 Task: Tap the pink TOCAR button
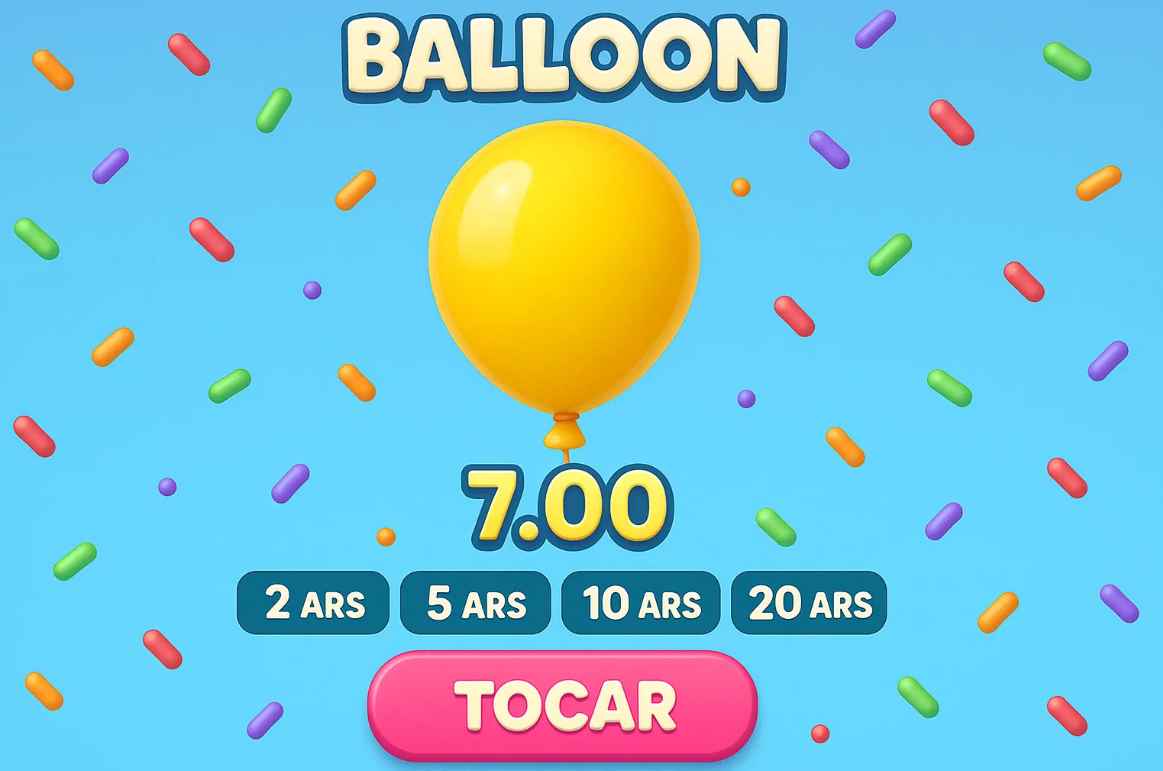tap(563, 704)
